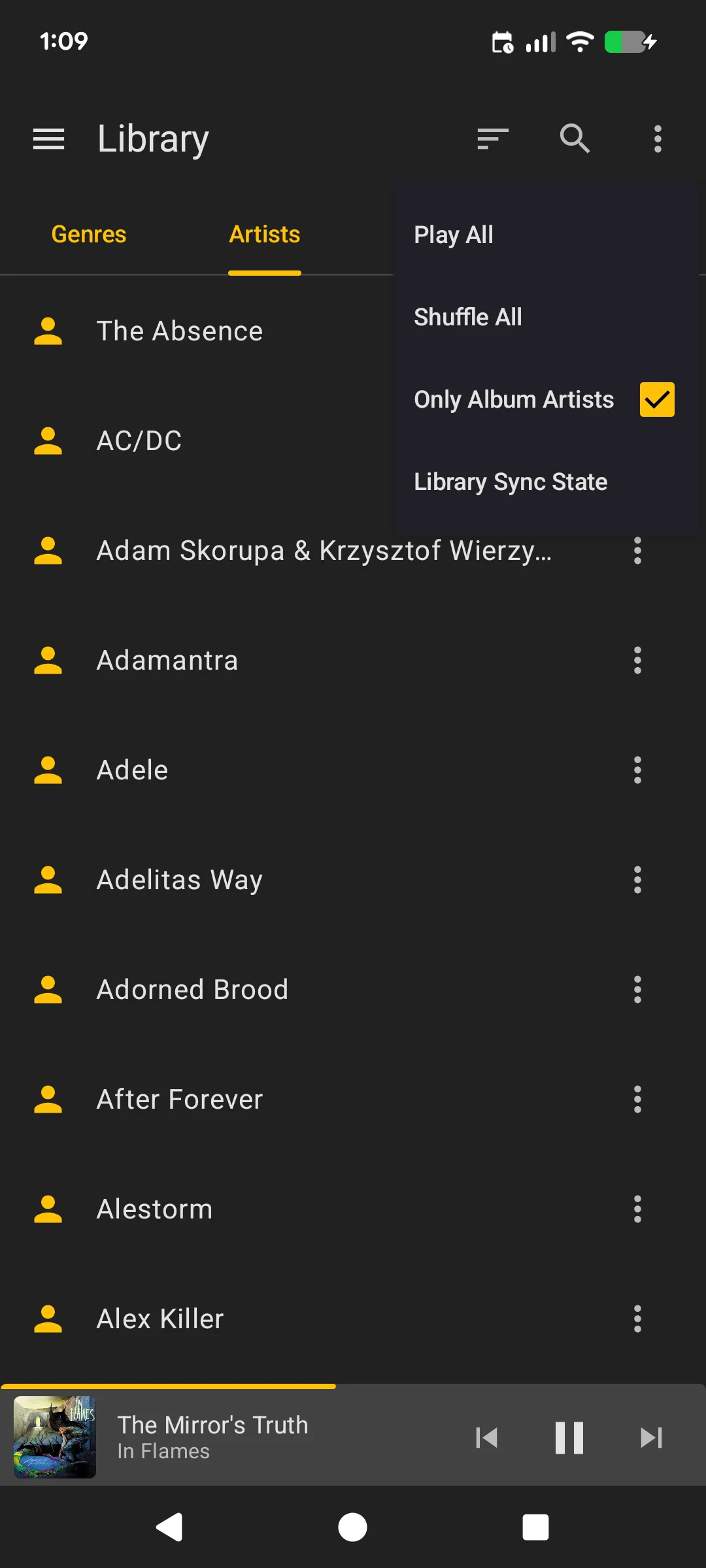Open After Forever's context menu
The image size is (706, 1568).
[637, 1099]
